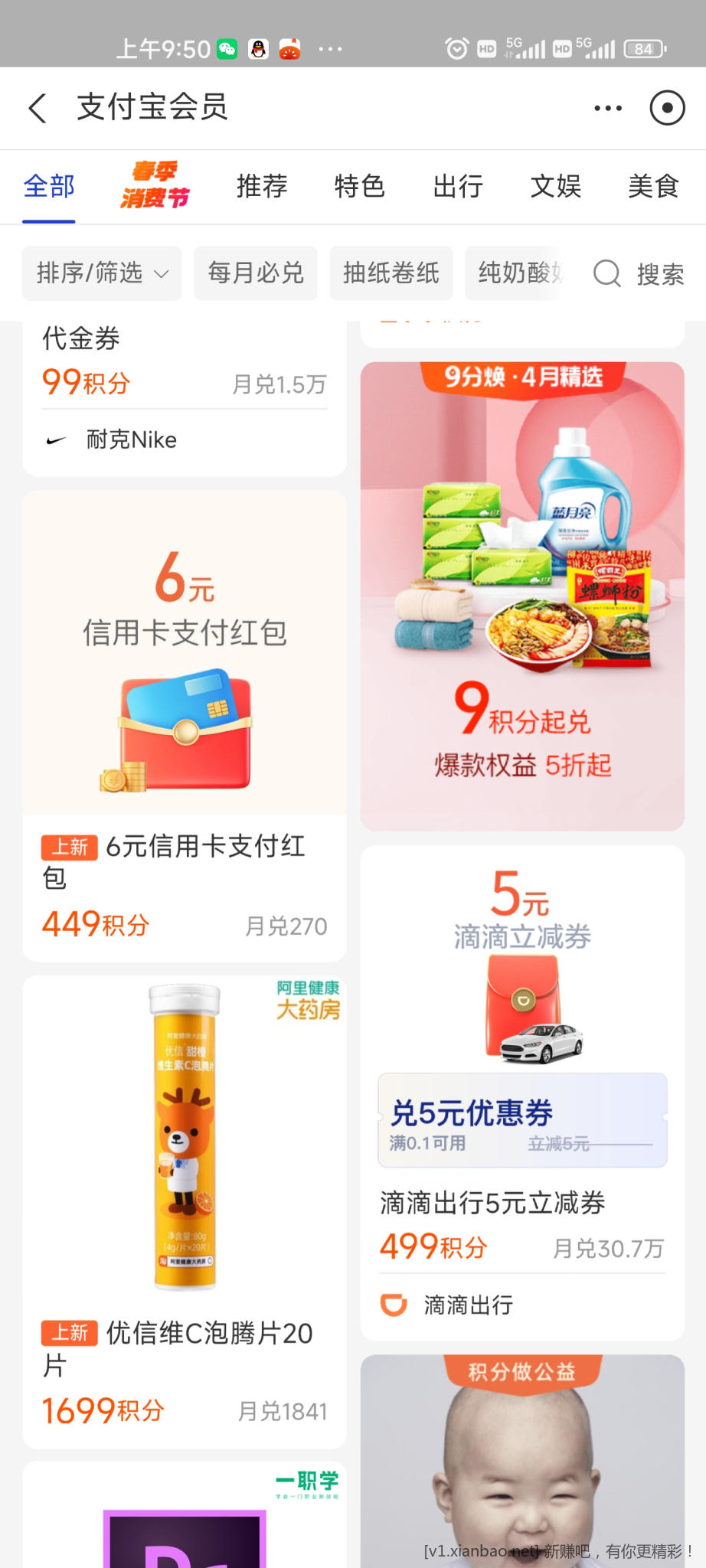
Task: Show the 全部 tab
Action: (49, 186)
